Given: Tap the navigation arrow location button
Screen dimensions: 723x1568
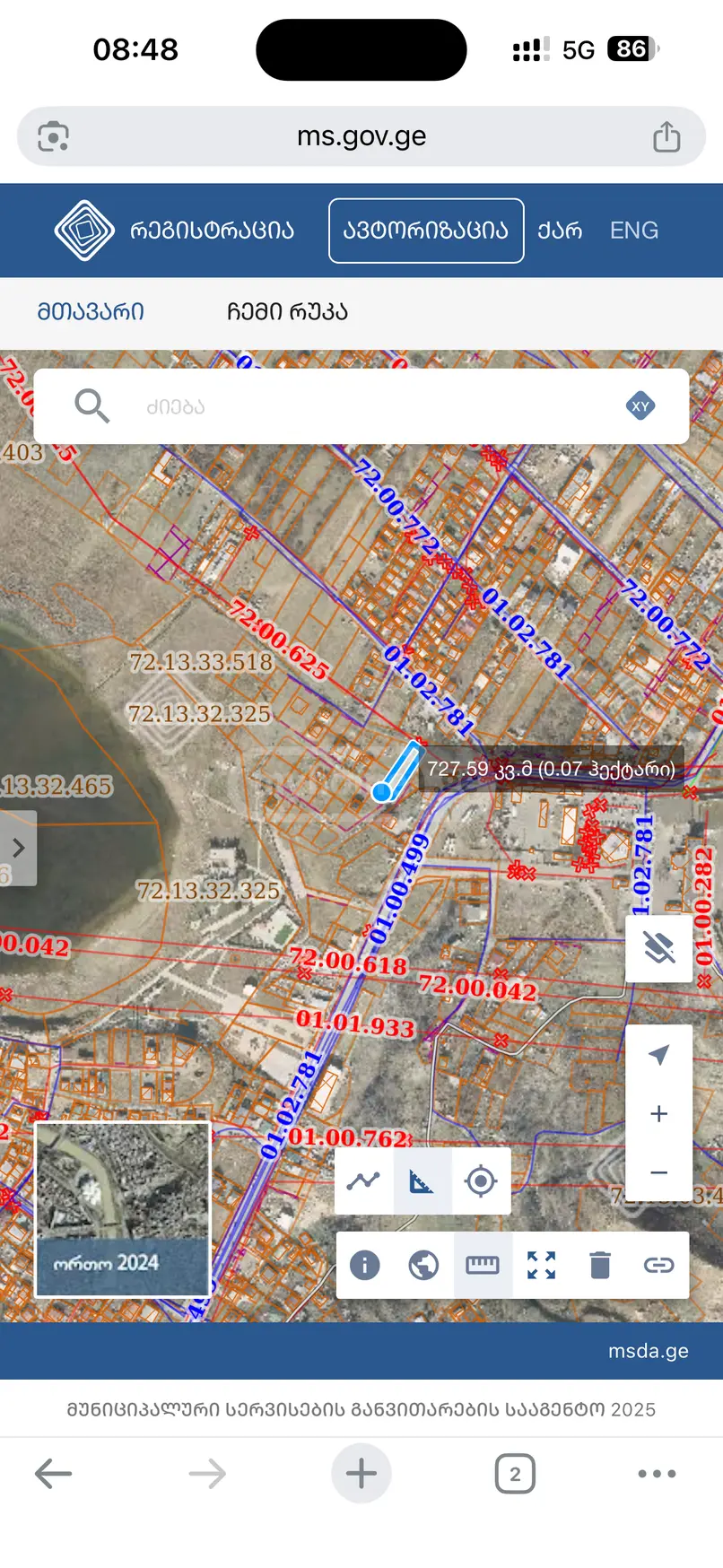Looking at the screenshot, I should click(x=658, y=1055).
